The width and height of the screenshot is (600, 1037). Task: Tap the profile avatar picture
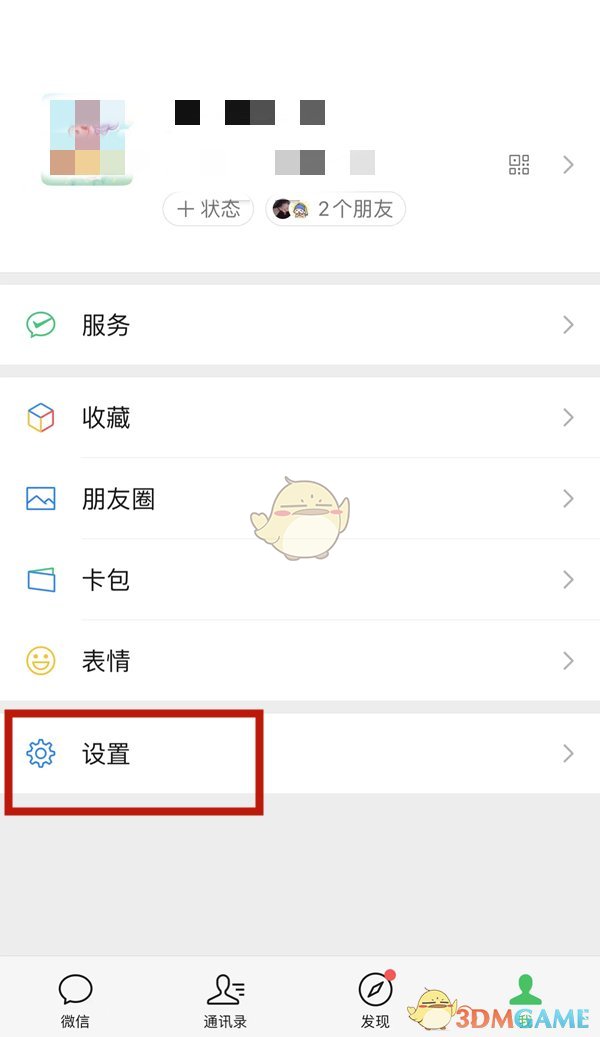tap(85, 139)
